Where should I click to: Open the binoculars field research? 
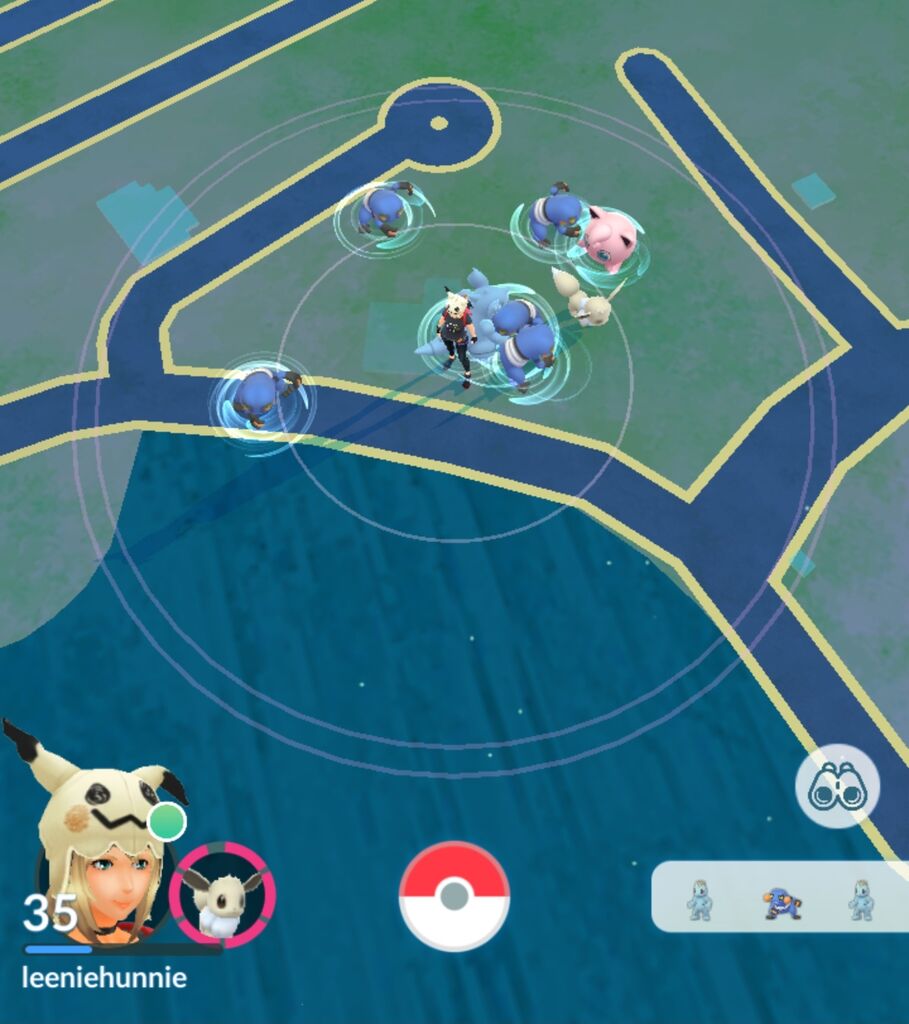click(x=838, y=786)
